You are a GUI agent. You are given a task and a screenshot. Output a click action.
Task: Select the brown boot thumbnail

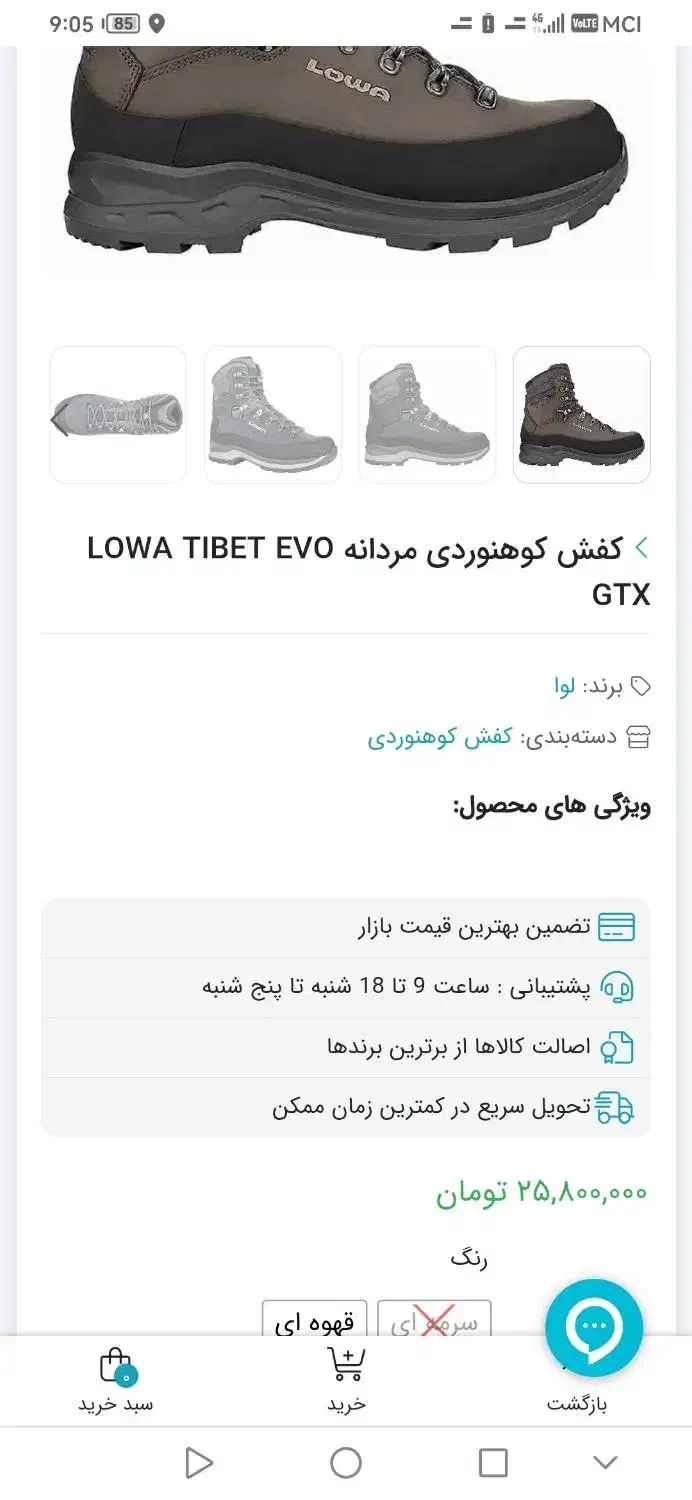click(x=581, y=415)
